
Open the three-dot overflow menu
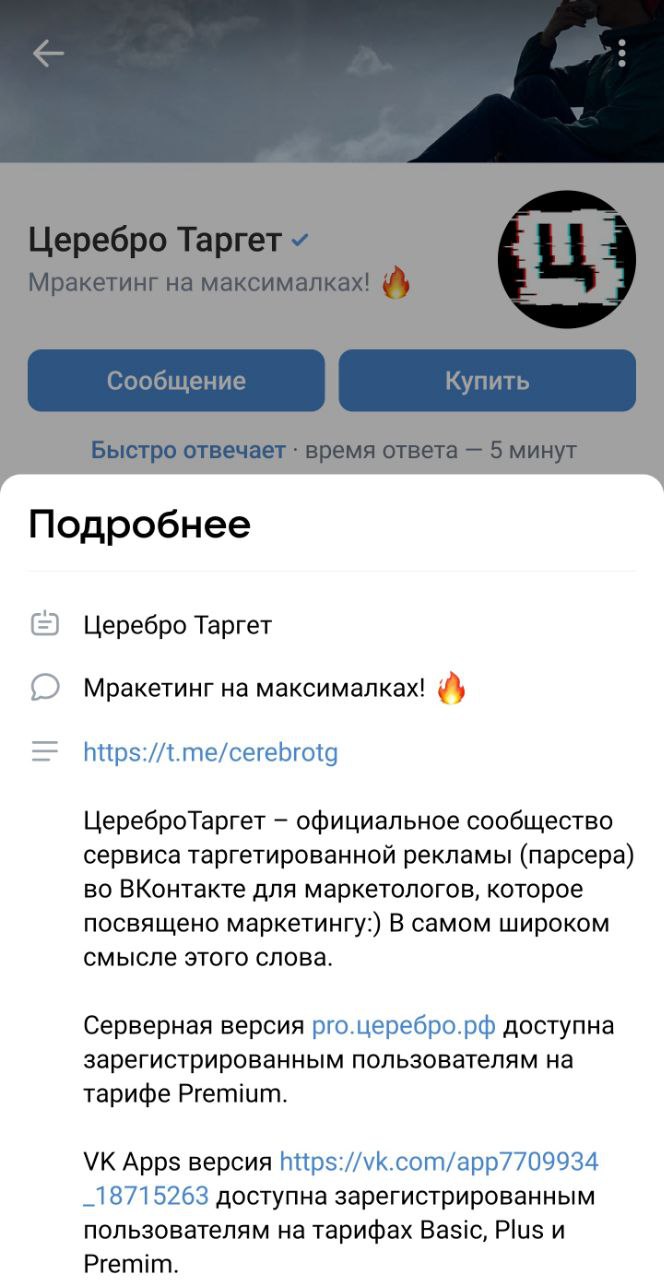[x=622, y=53]
